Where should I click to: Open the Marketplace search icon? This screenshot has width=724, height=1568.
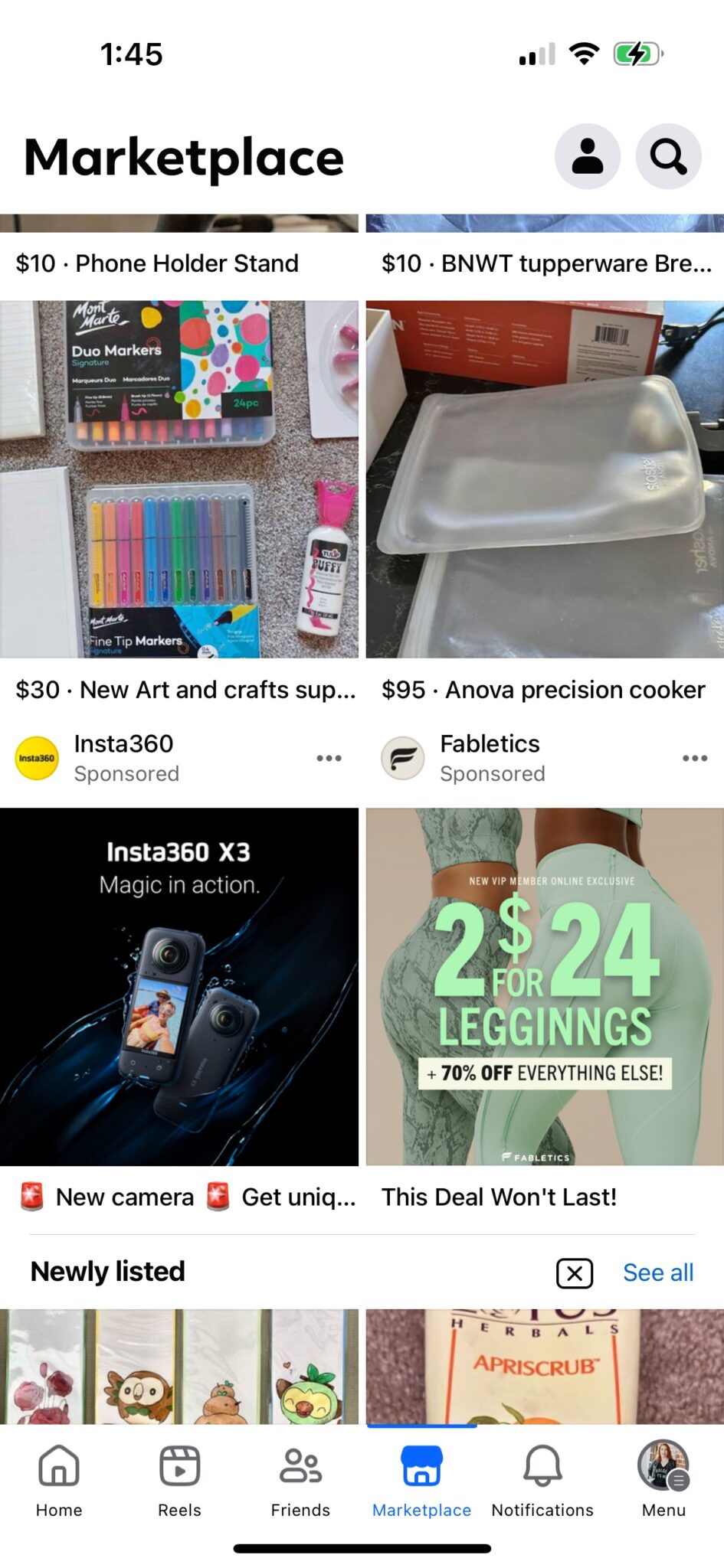667,155
